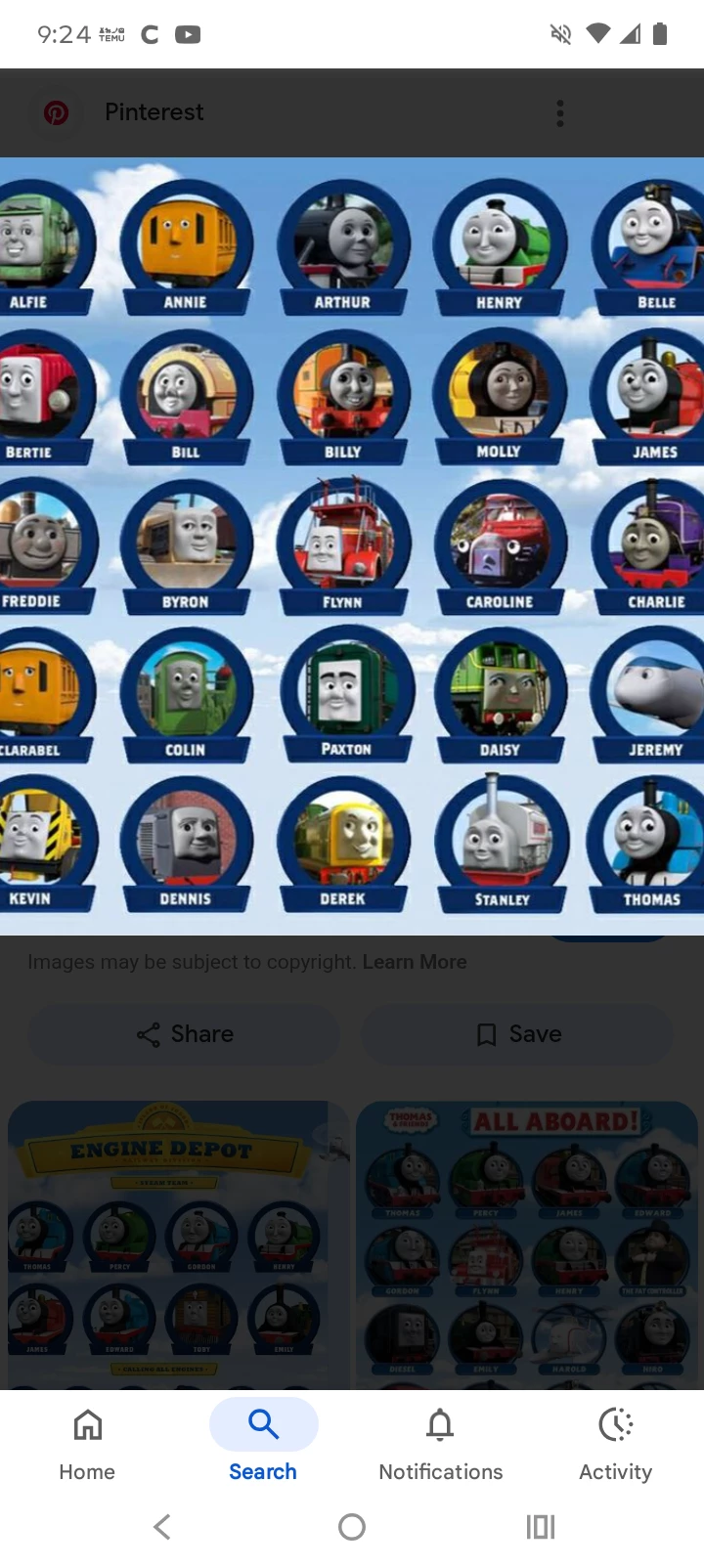Go back with the system back button
The height and width of the screenshot is (1568, 704).
[x=163, y=1527]
